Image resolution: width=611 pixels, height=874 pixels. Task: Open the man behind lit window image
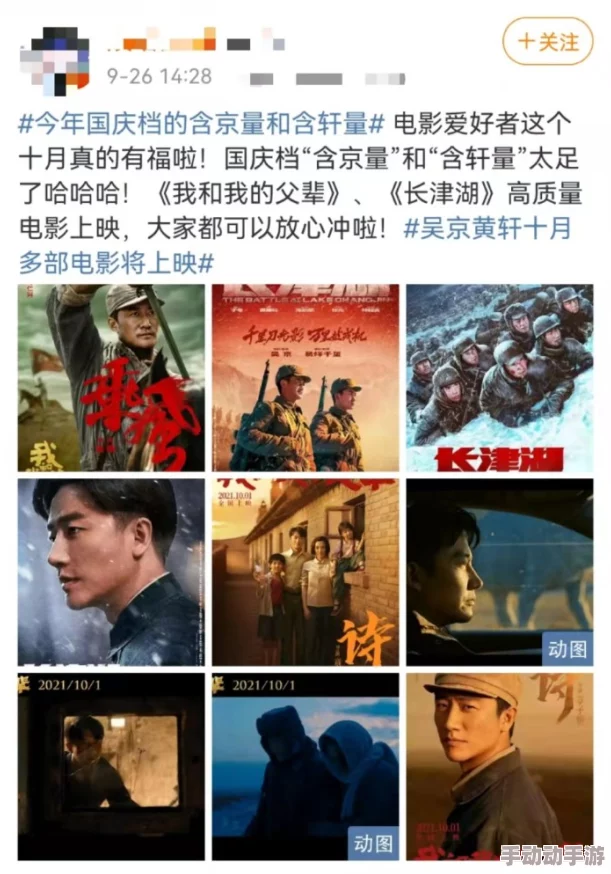pyautogui.click(x=110, y=765)
